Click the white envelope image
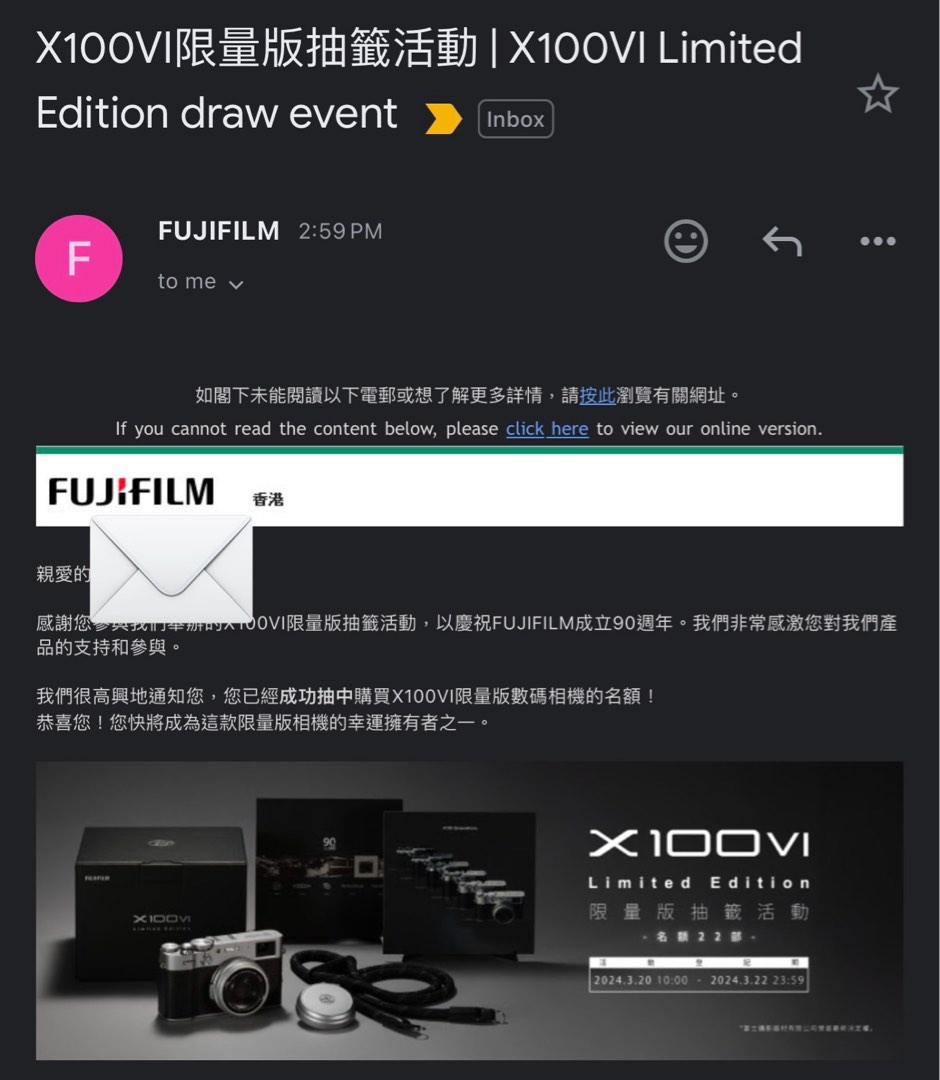This screenshot has width=940, height=1080. [170, 565]
